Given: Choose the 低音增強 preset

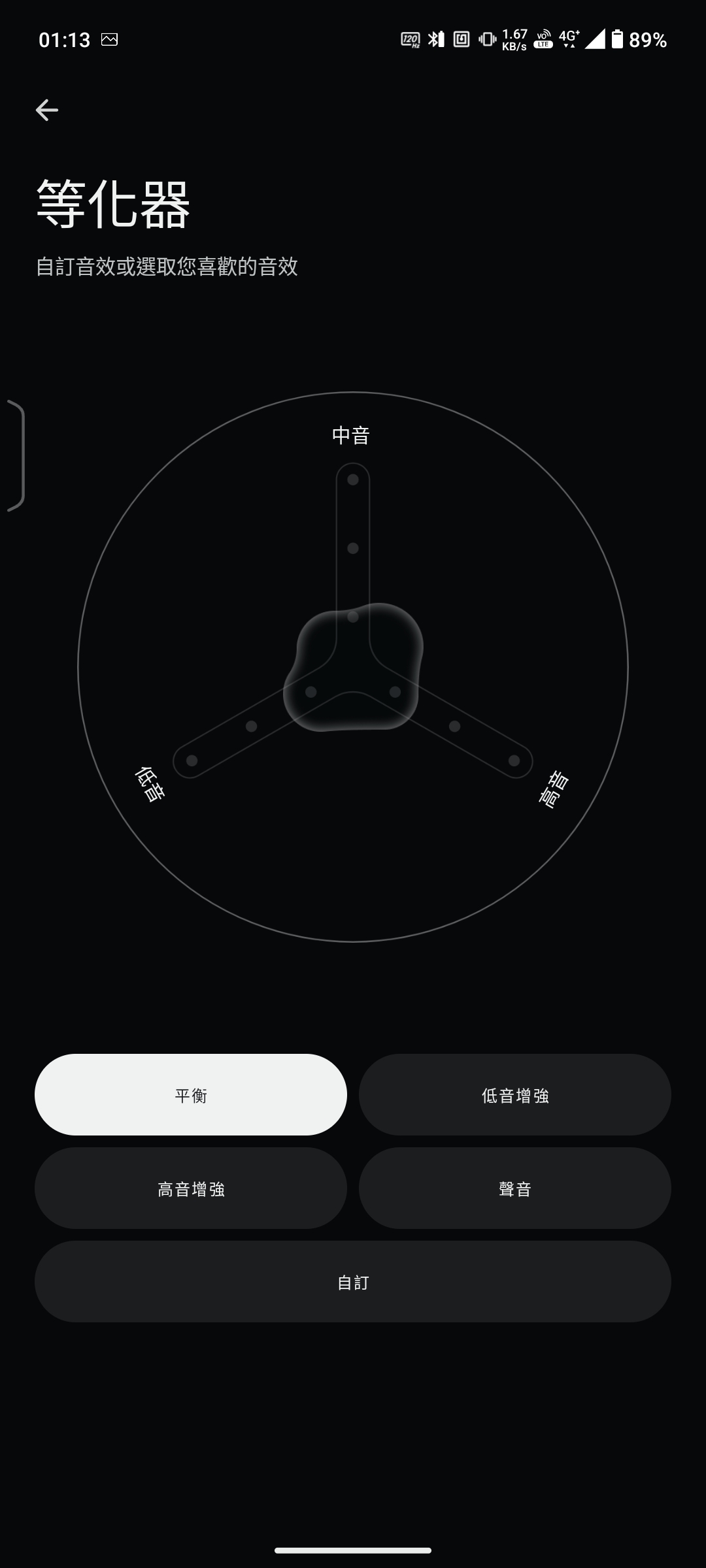Looking at the screenshot, I should click(x=515, y=1095).
